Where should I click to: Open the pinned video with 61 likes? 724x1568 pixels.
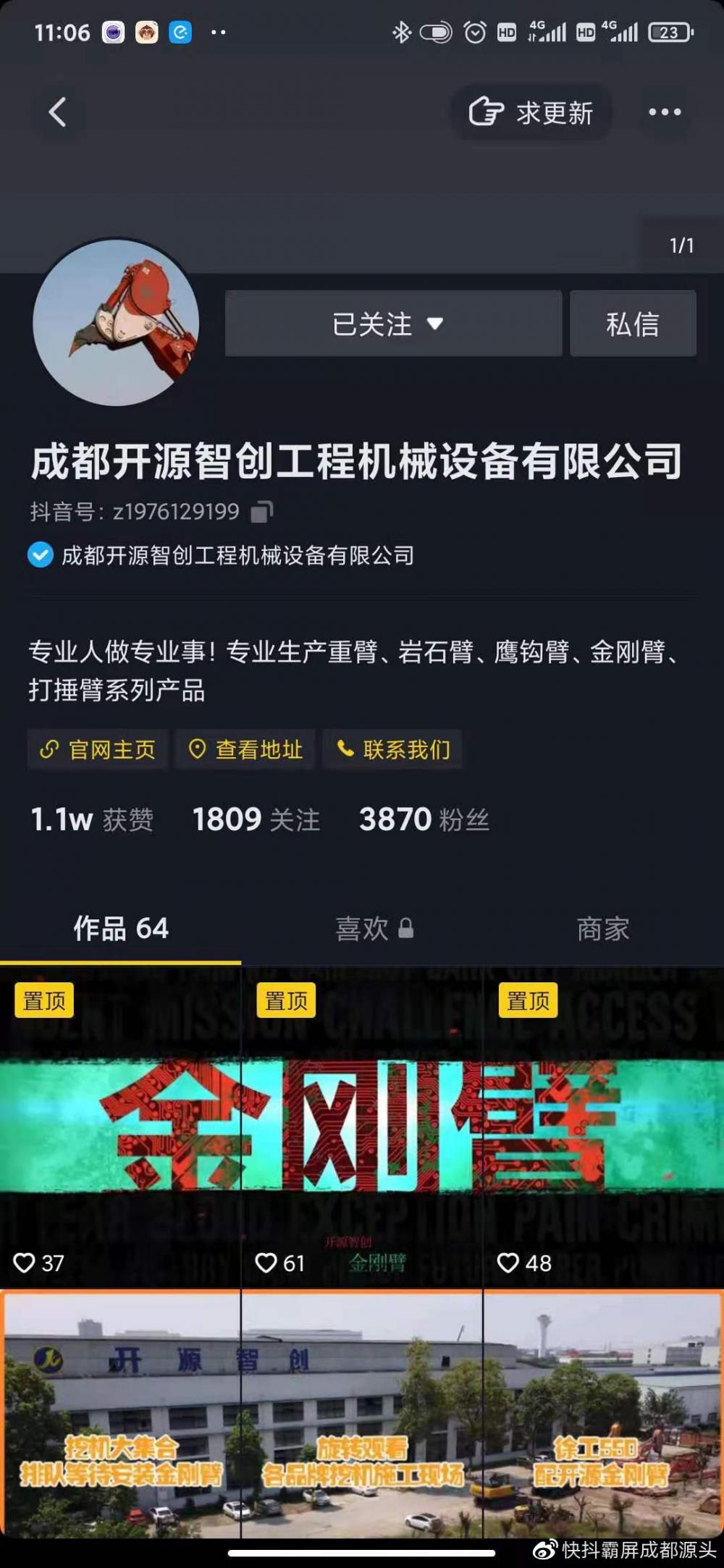pyautogui.click(x=362, y=1126)
